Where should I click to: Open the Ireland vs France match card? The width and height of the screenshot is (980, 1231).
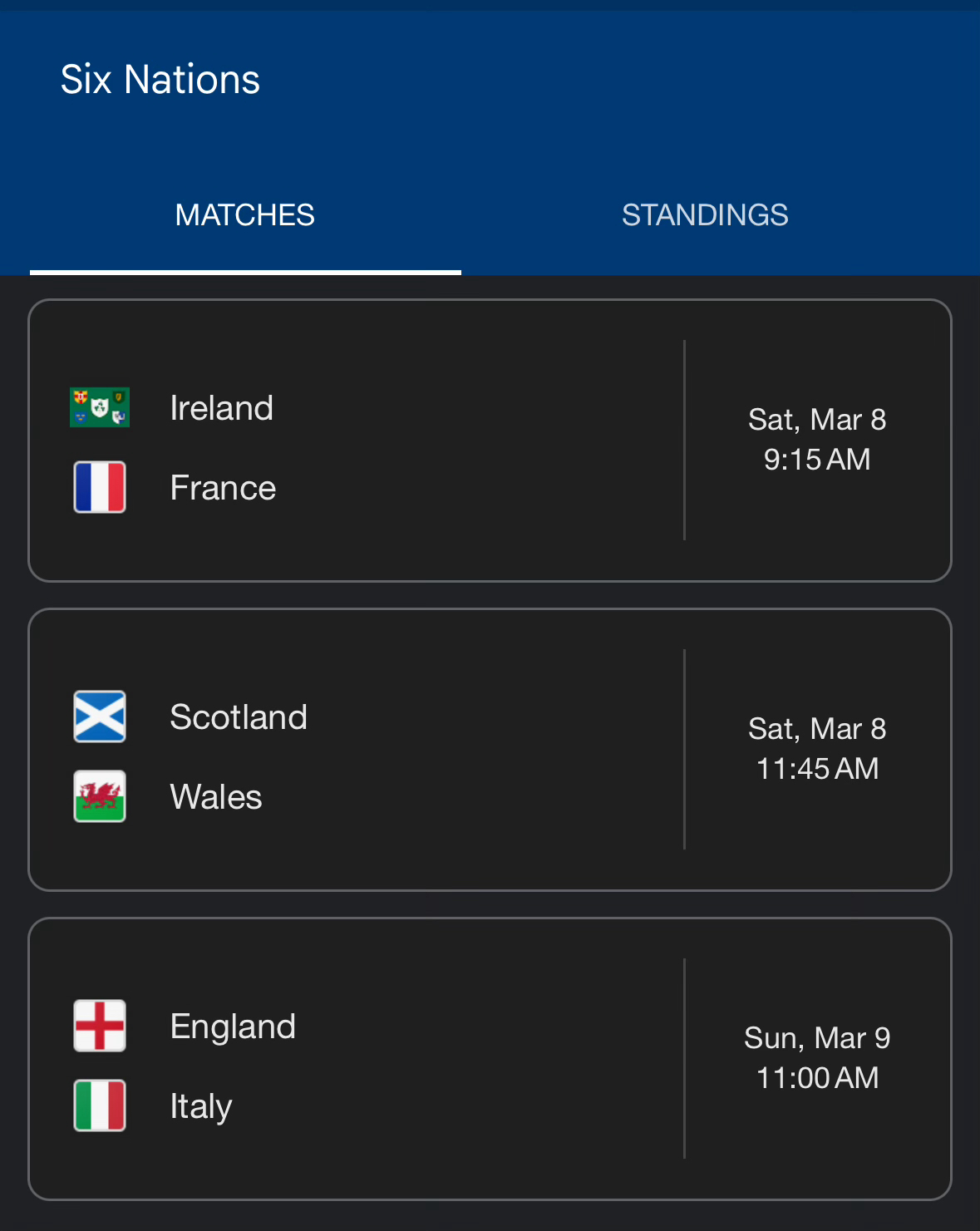(490, 441)
